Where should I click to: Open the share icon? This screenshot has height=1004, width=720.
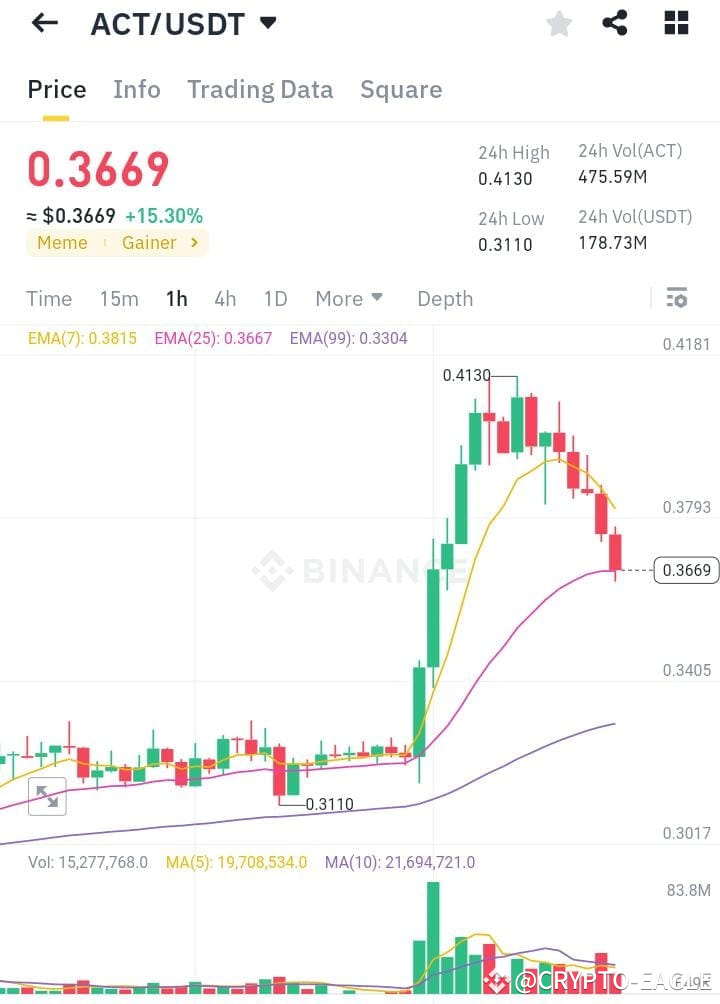(x=615, y=23)
